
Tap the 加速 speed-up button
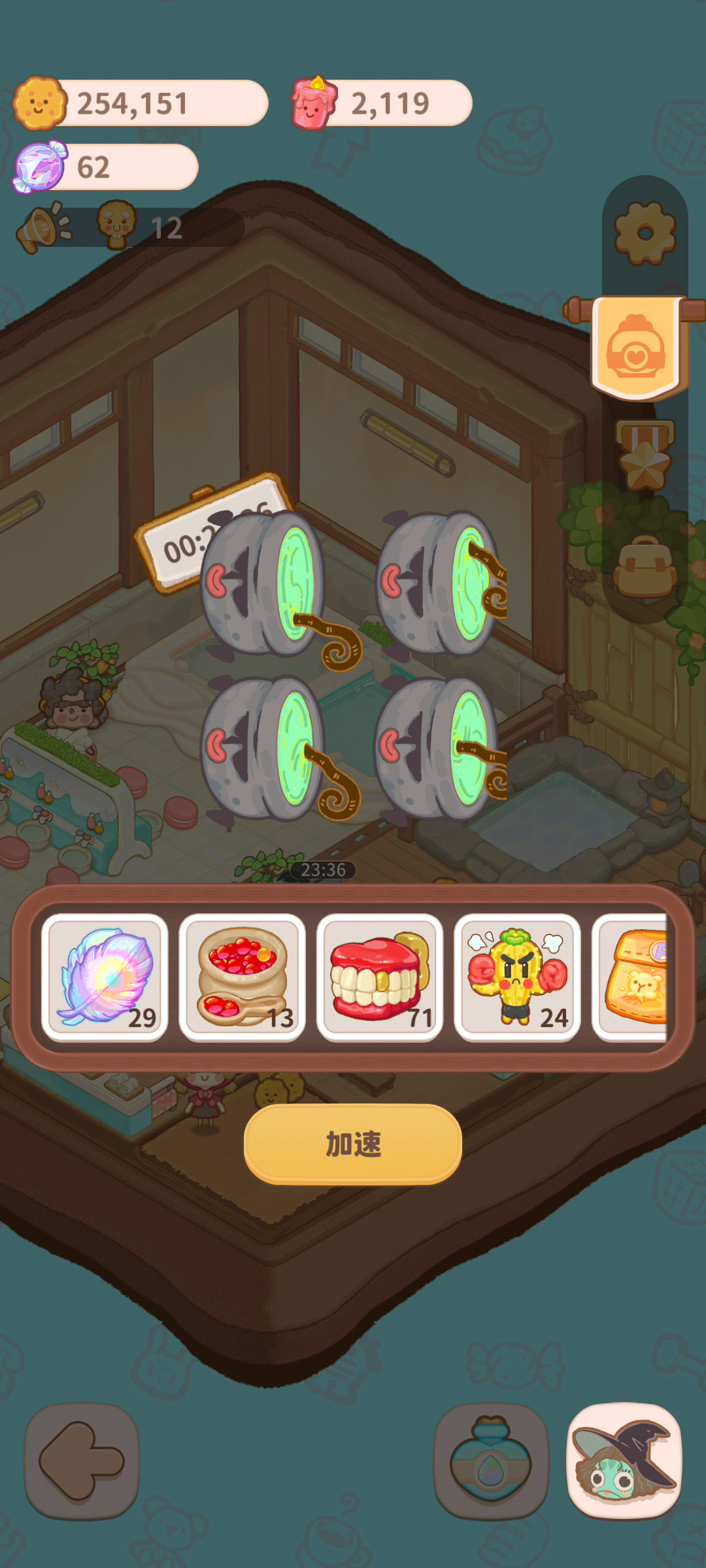[353, 1143]
